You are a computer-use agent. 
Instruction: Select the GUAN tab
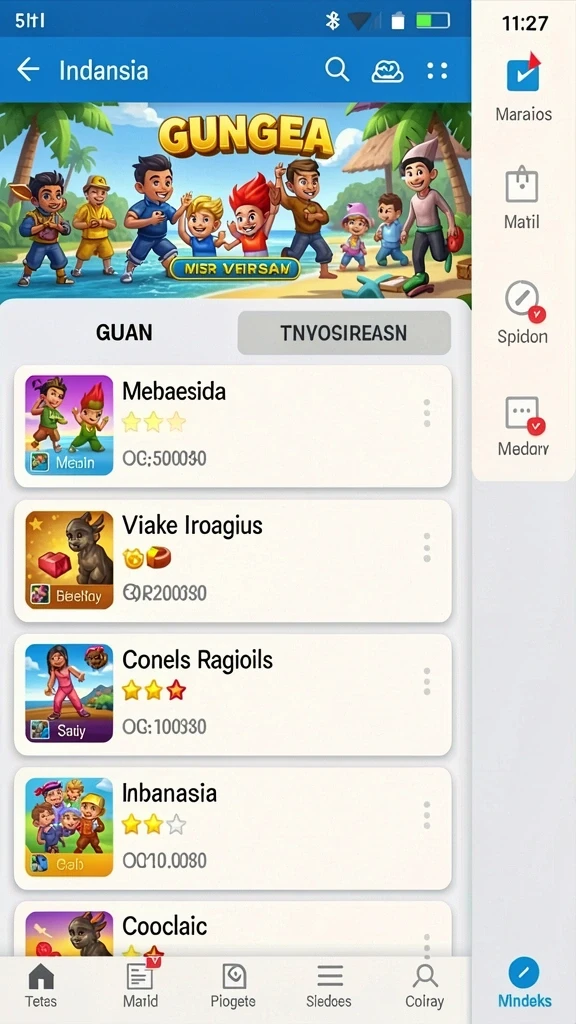[124, 332]
